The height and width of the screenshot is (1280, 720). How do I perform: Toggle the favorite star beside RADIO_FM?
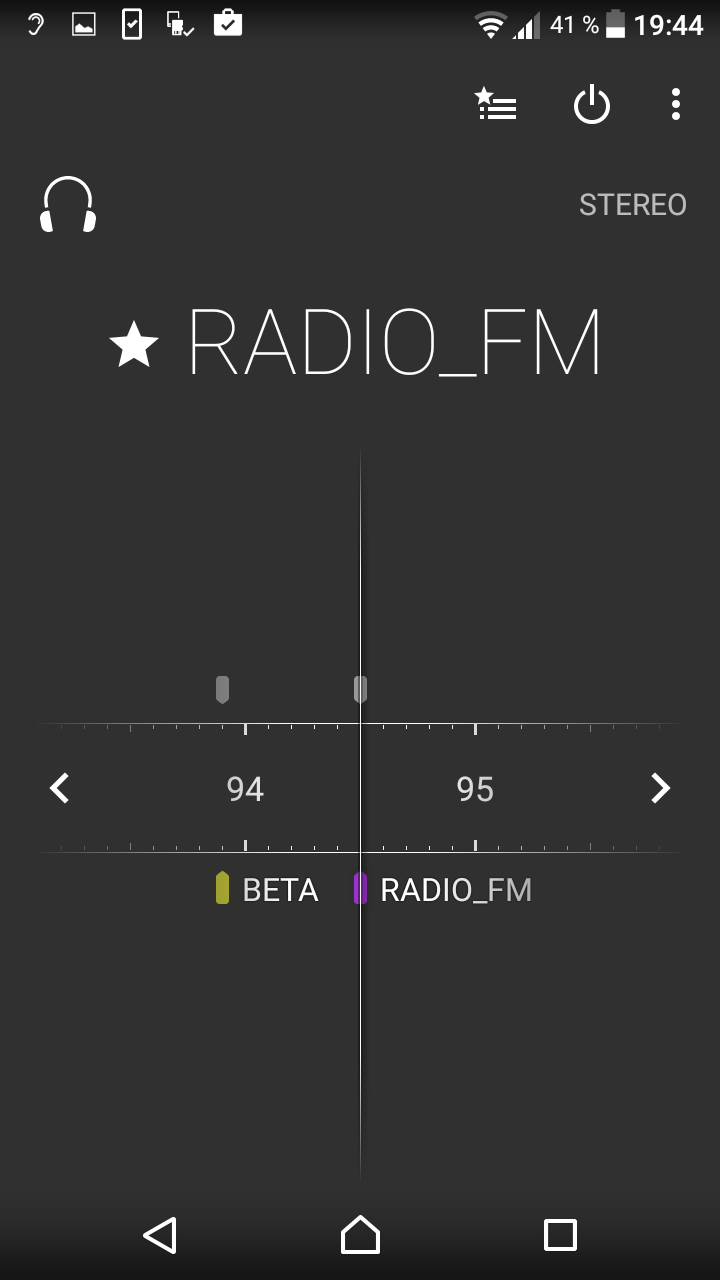pos(134,344)
